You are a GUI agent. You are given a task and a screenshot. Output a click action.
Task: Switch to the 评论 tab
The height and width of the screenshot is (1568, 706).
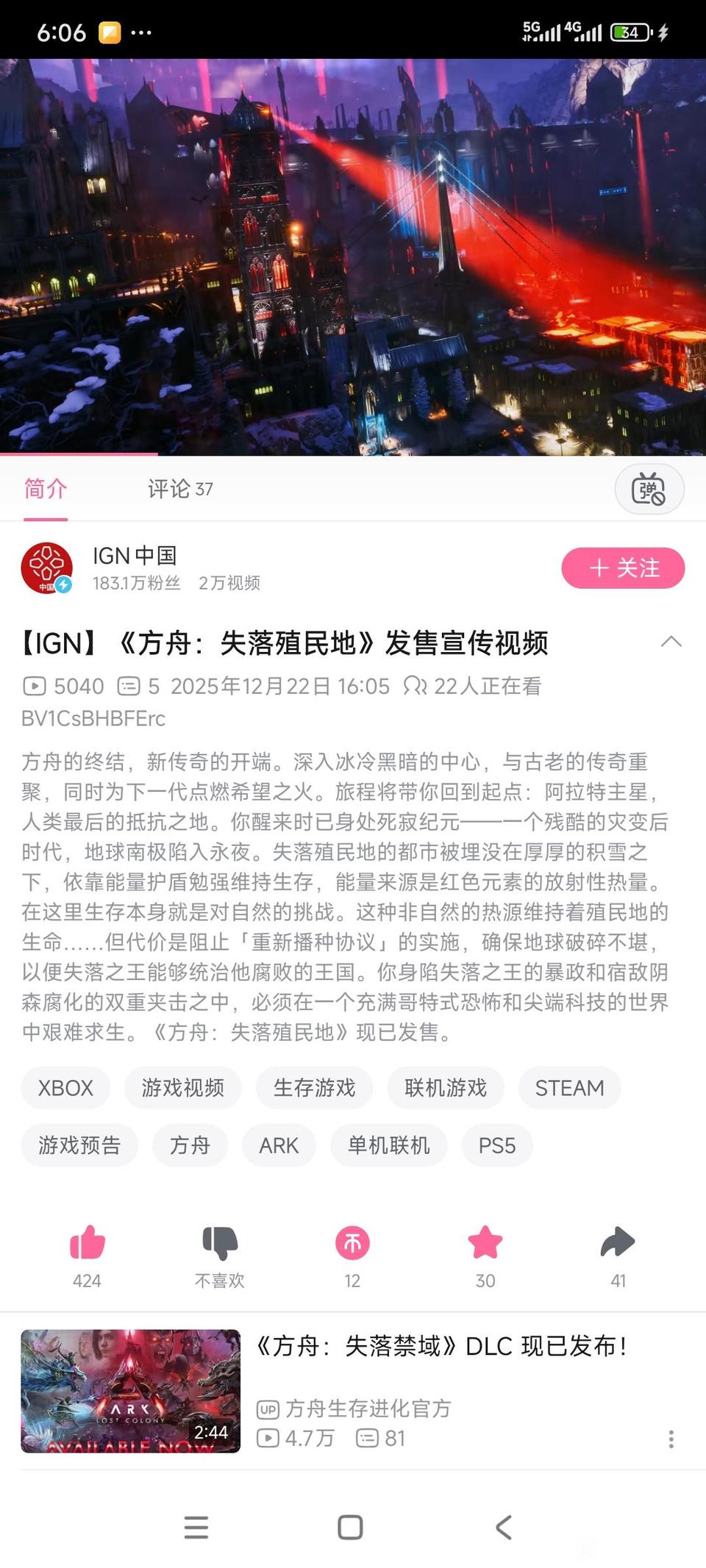(180, 489)
